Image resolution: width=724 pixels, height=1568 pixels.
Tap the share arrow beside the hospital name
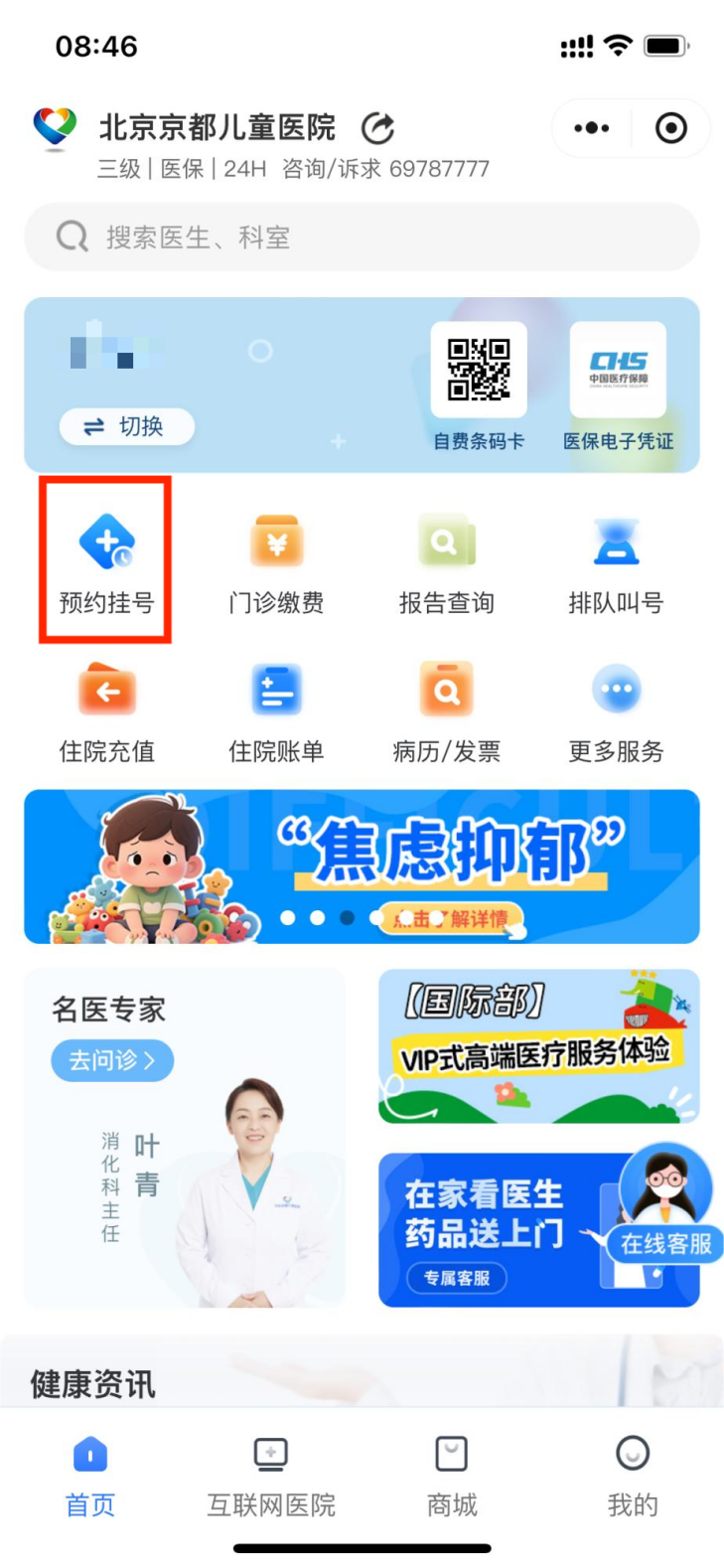click(377, 128)
